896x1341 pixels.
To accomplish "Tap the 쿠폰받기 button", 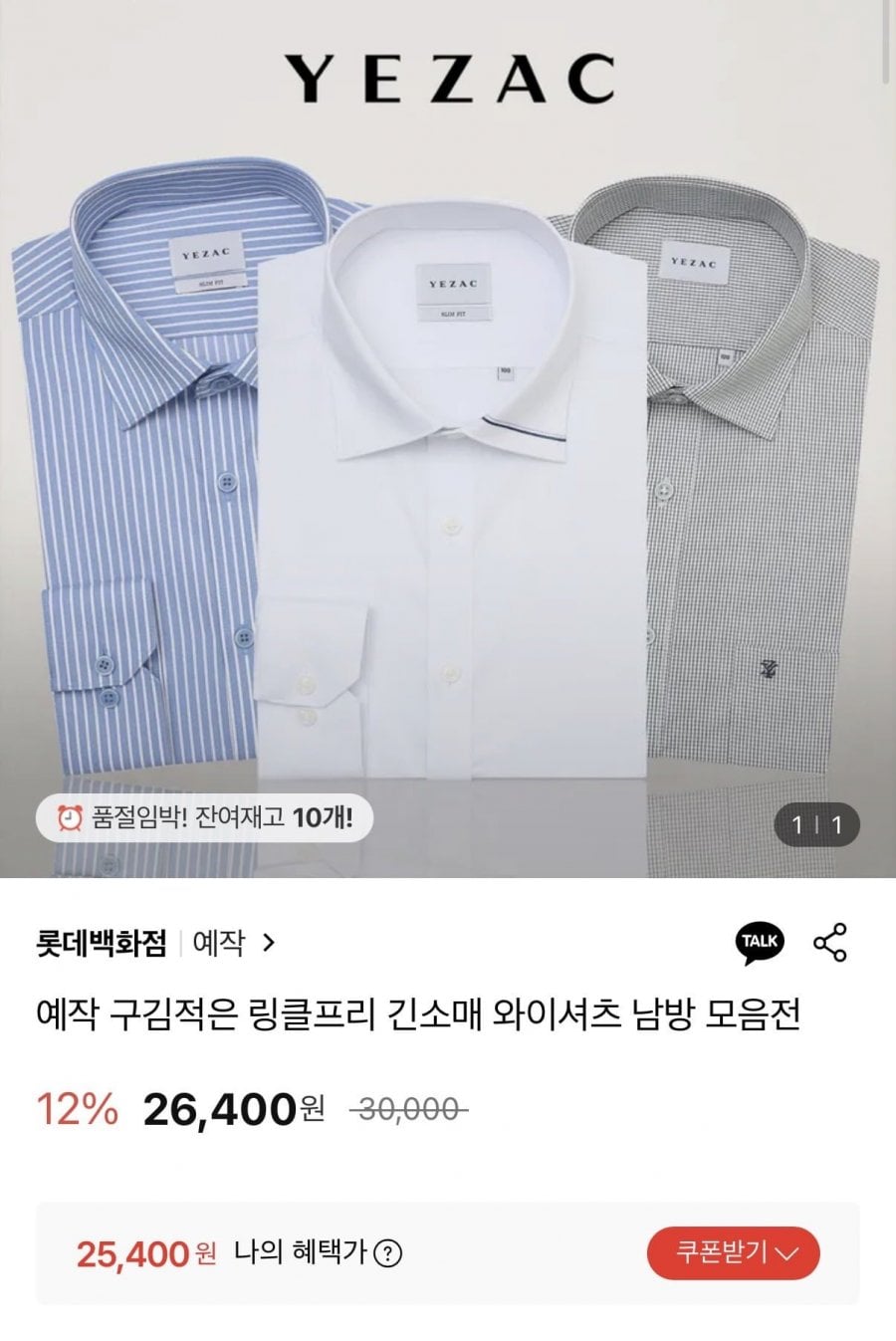I will coord(733,1253).
